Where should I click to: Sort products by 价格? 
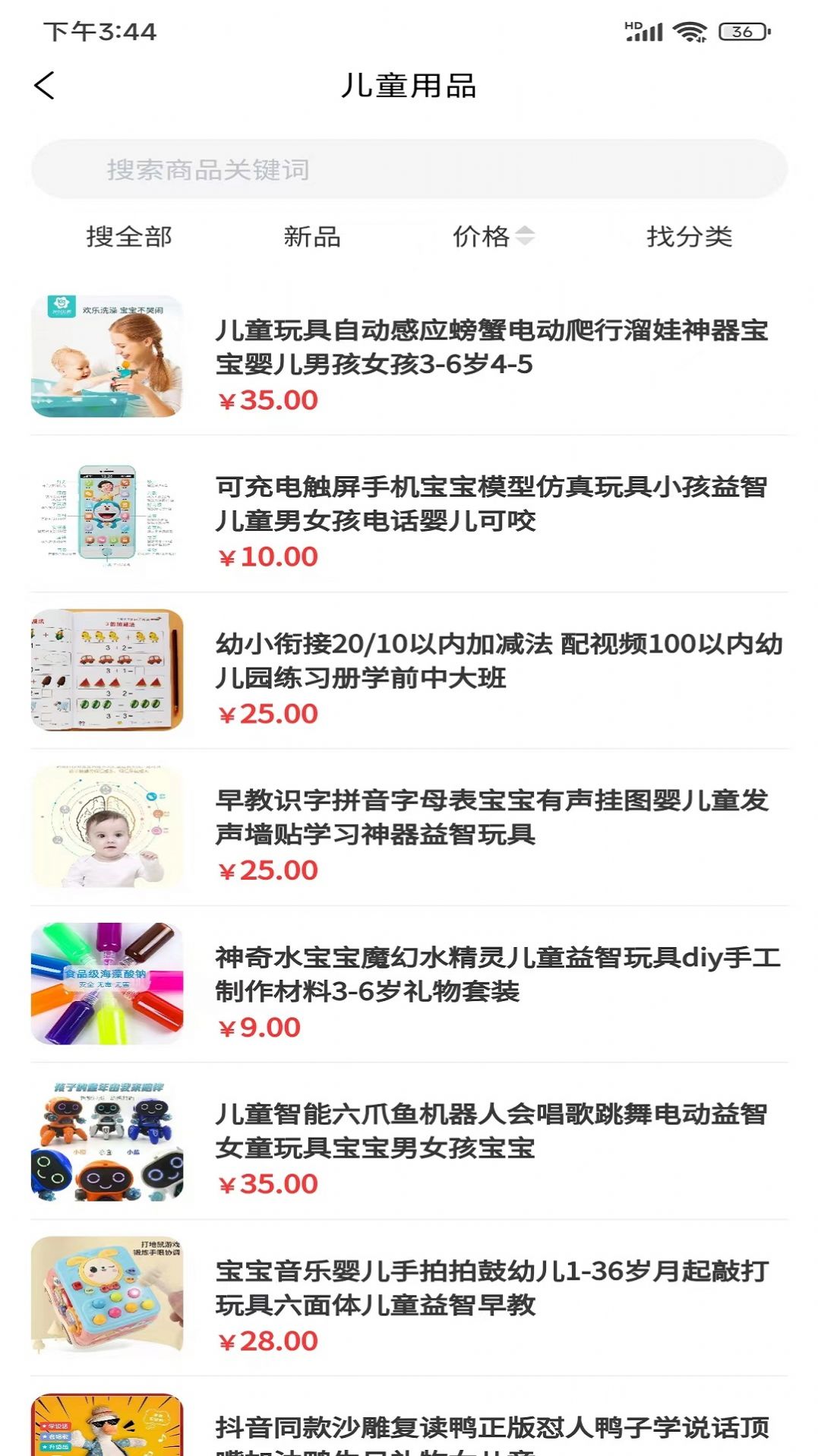(x=492, y=237)
